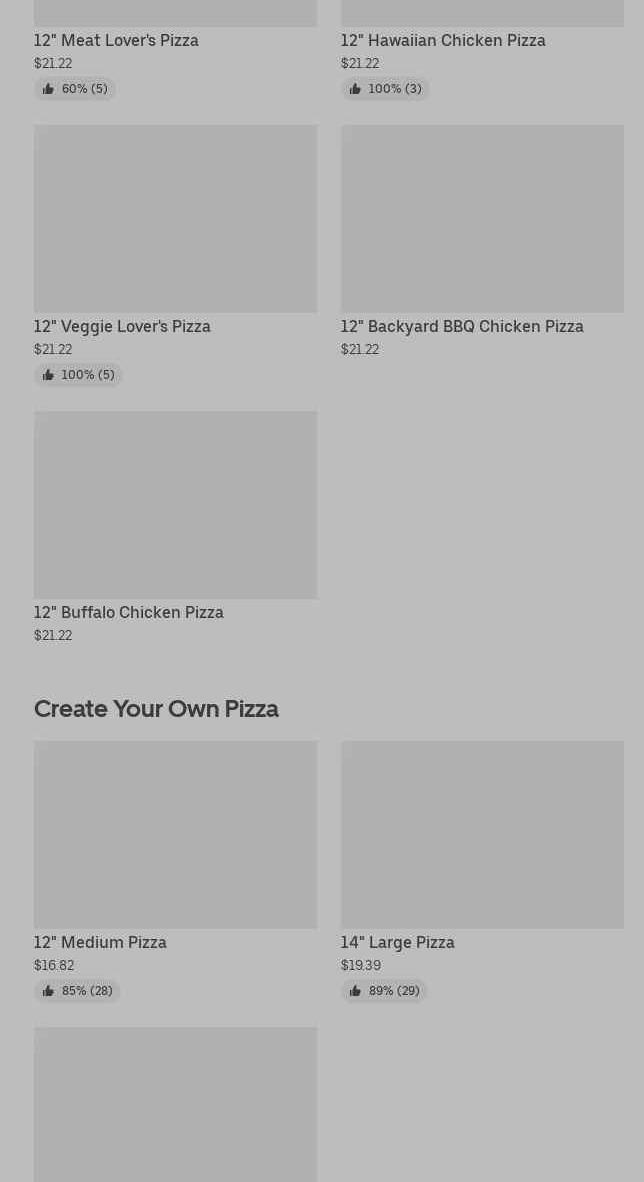Screen dimensions: 644x1182
Task: Select the 14" Large Pizza option
Action: click(397, 942)
